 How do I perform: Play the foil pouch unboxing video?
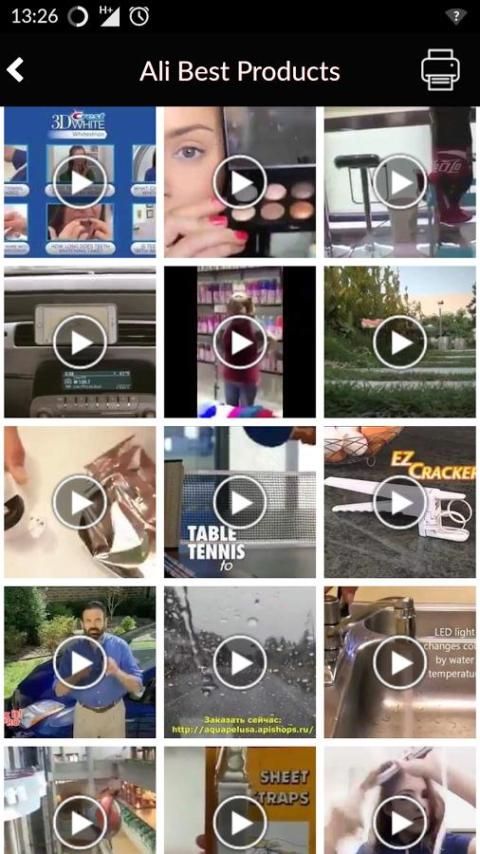click(80, 502)
